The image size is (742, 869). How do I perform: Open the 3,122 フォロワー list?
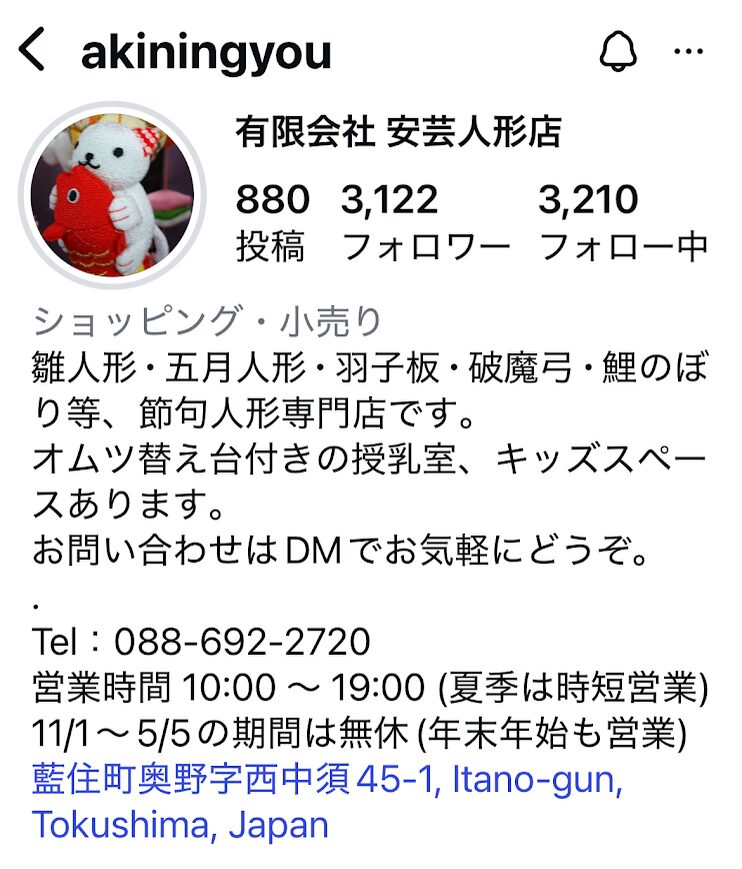pyautogui.click(x=425, y=222)
